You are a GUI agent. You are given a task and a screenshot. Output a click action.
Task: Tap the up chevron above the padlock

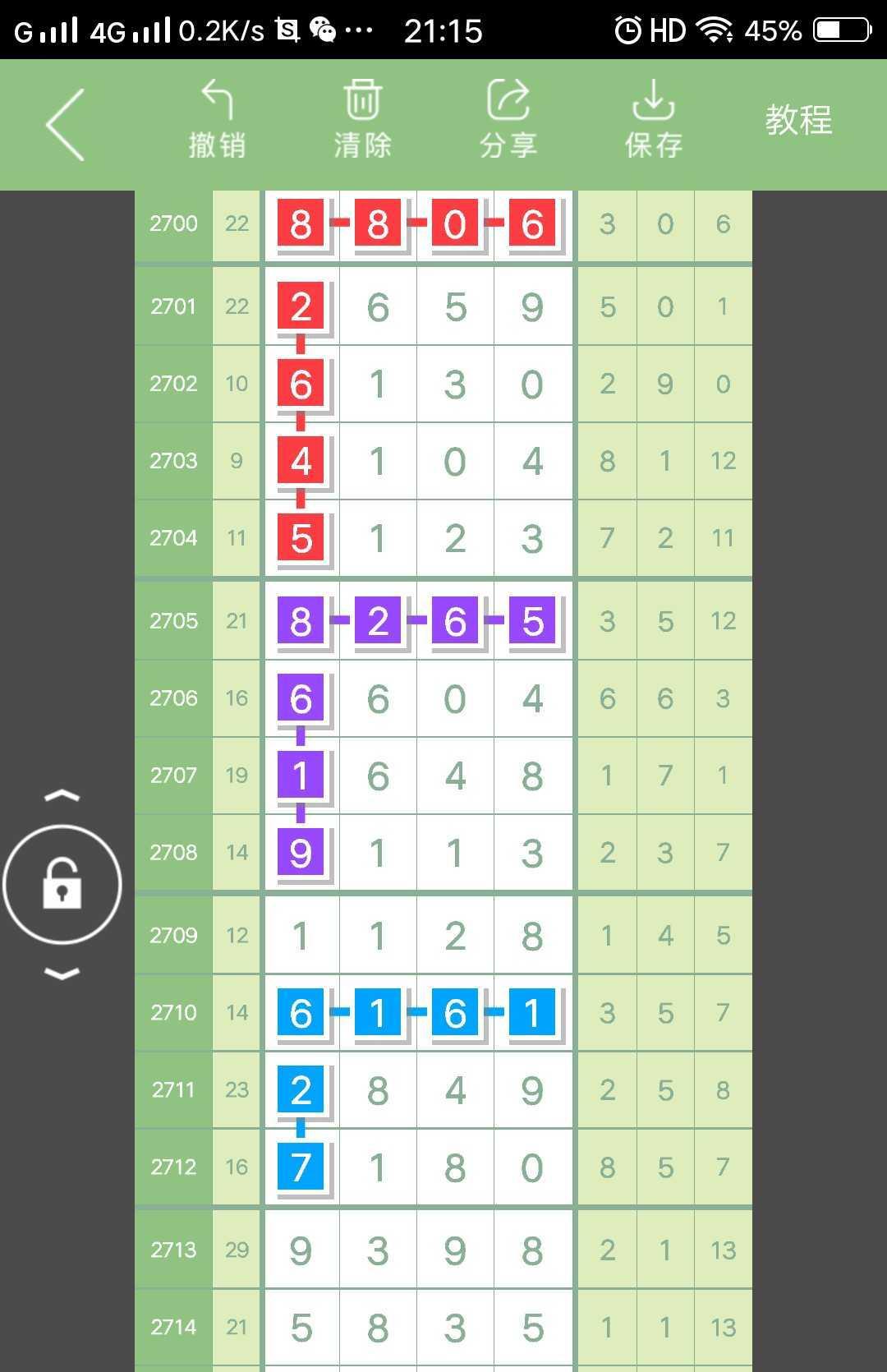(x=62, y=795)
